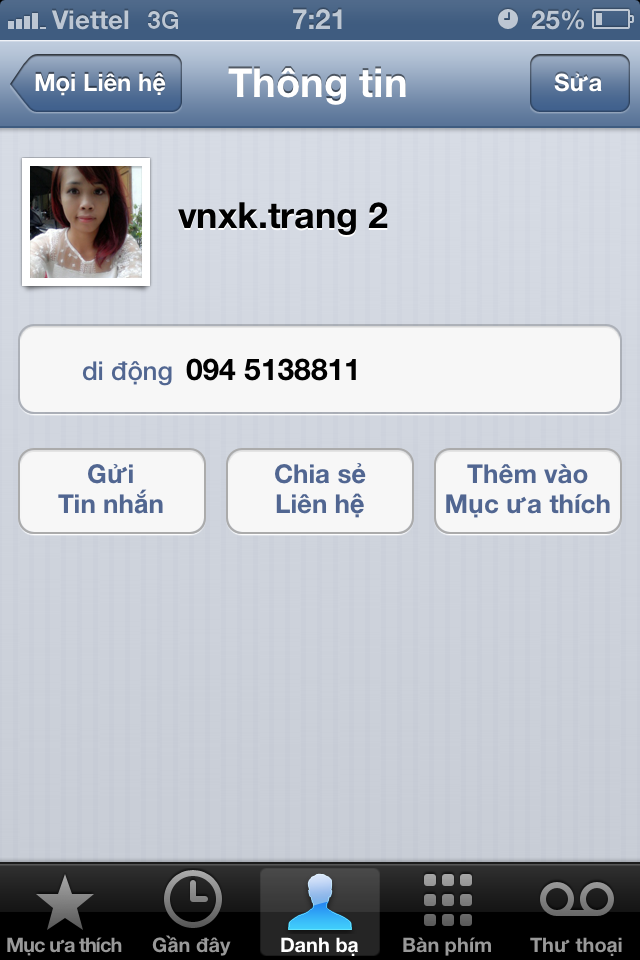Switch to the Bàn phím tab
Image resolution: width=640 pixels, height=960 pixels.
pos(447,912)
